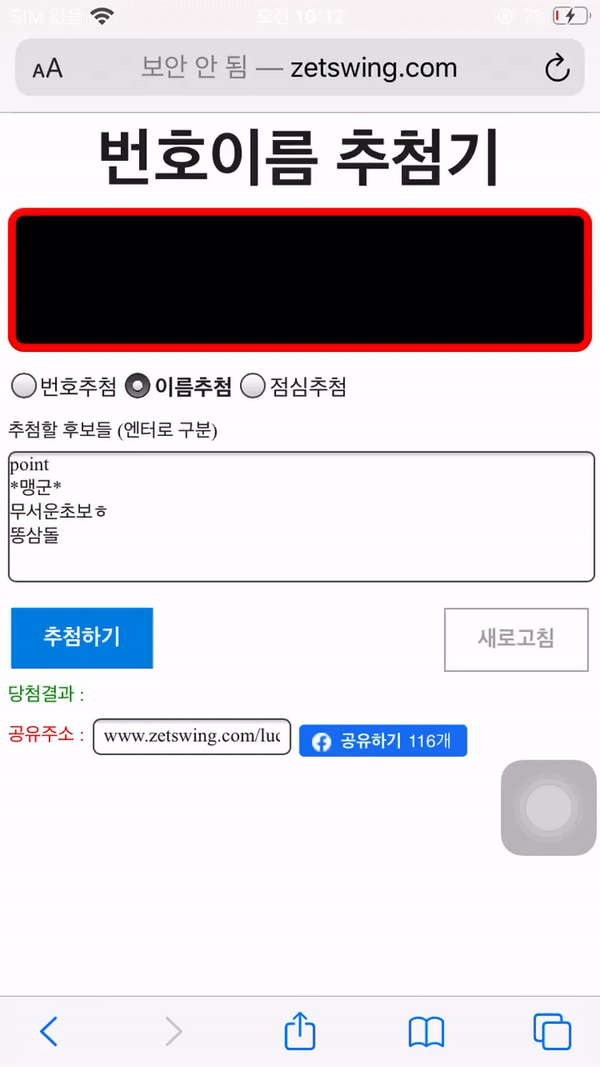Tap the 추첨하기 draw button
This screenshot has width=600, height=1067.
pyautogui.click(x=82, y=637)
